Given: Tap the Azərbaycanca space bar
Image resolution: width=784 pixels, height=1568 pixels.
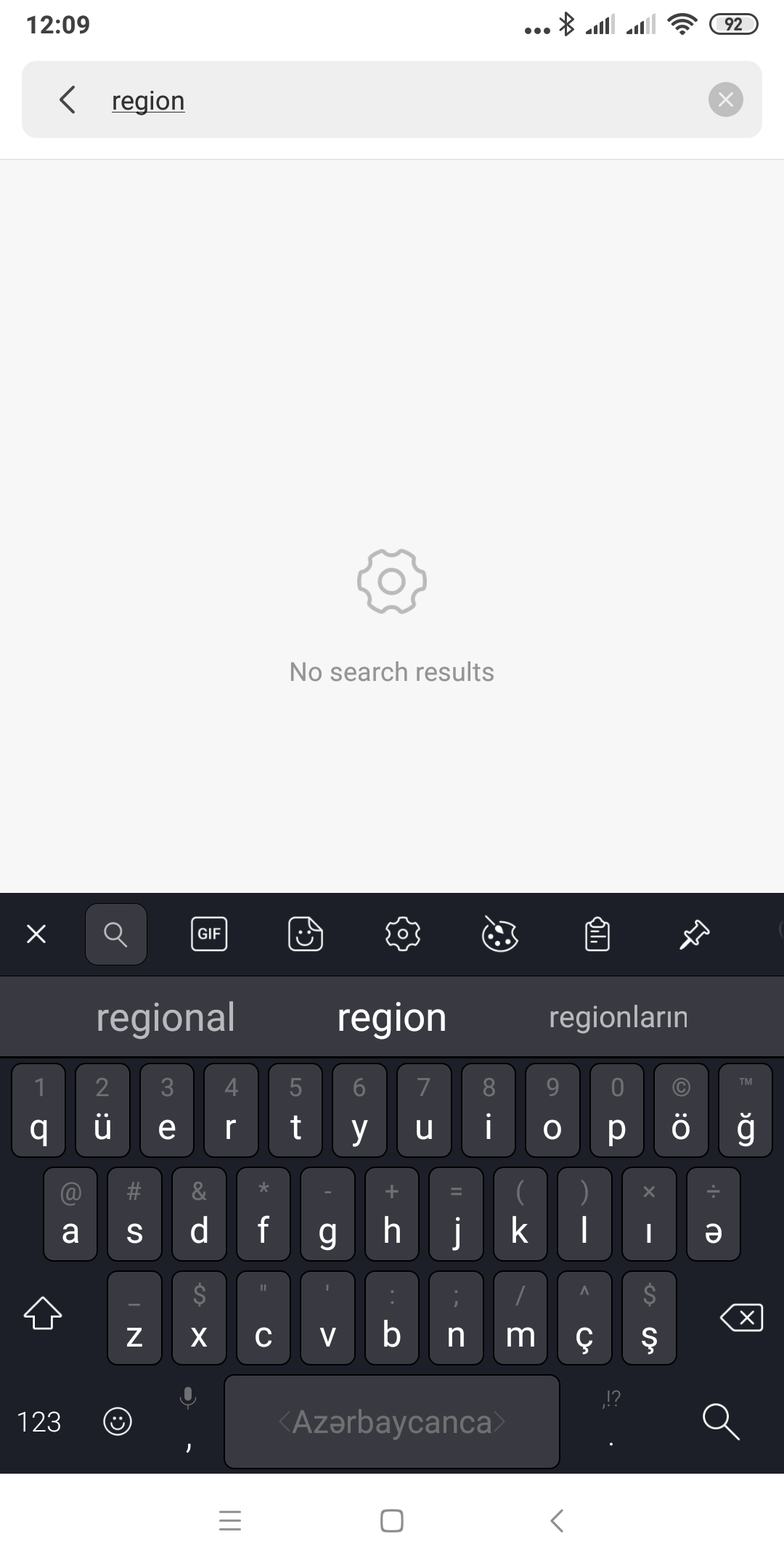Looking at the screenshot, I should click(392, 1421).
